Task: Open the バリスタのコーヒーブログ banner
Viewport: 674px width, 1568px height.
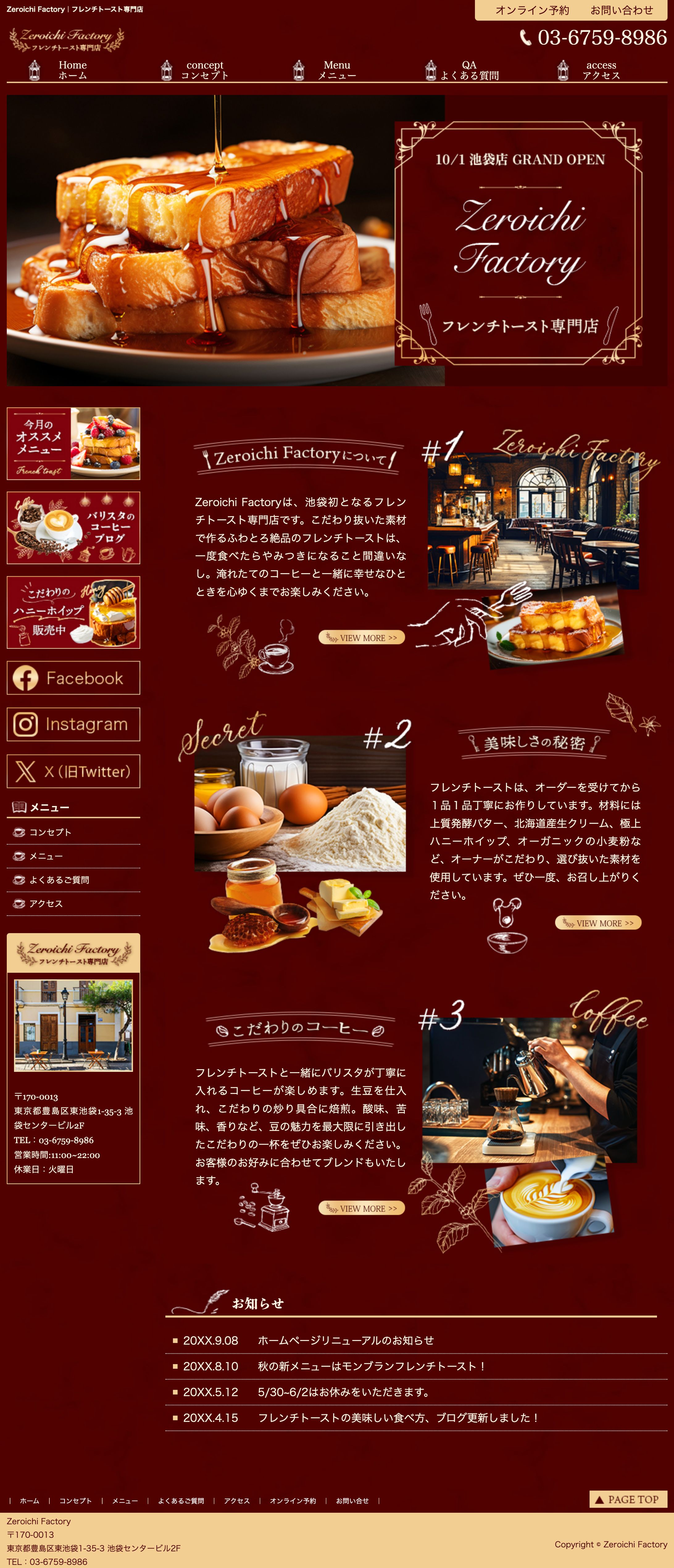Action: 73,528
